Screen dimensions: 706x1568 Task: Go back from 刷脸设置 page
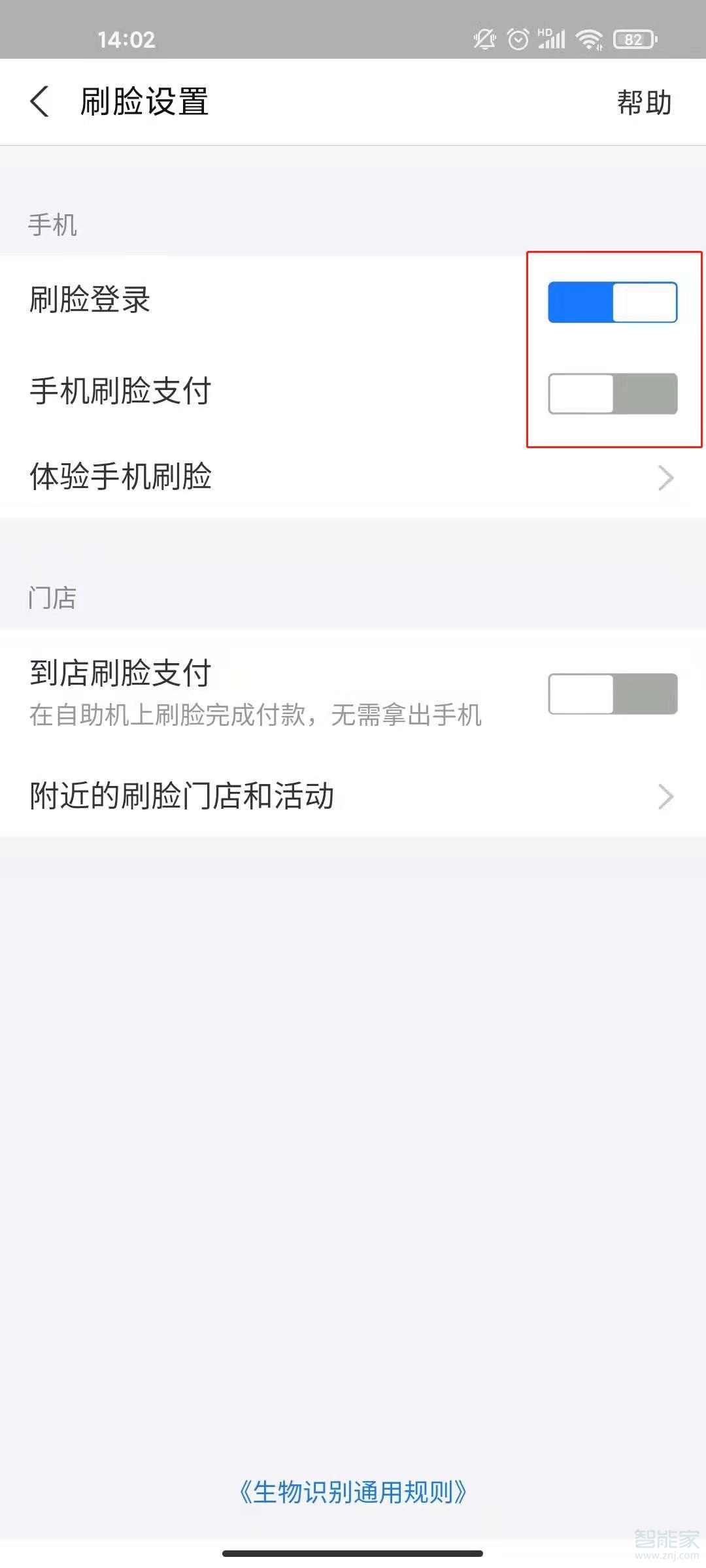coord(40,102)
